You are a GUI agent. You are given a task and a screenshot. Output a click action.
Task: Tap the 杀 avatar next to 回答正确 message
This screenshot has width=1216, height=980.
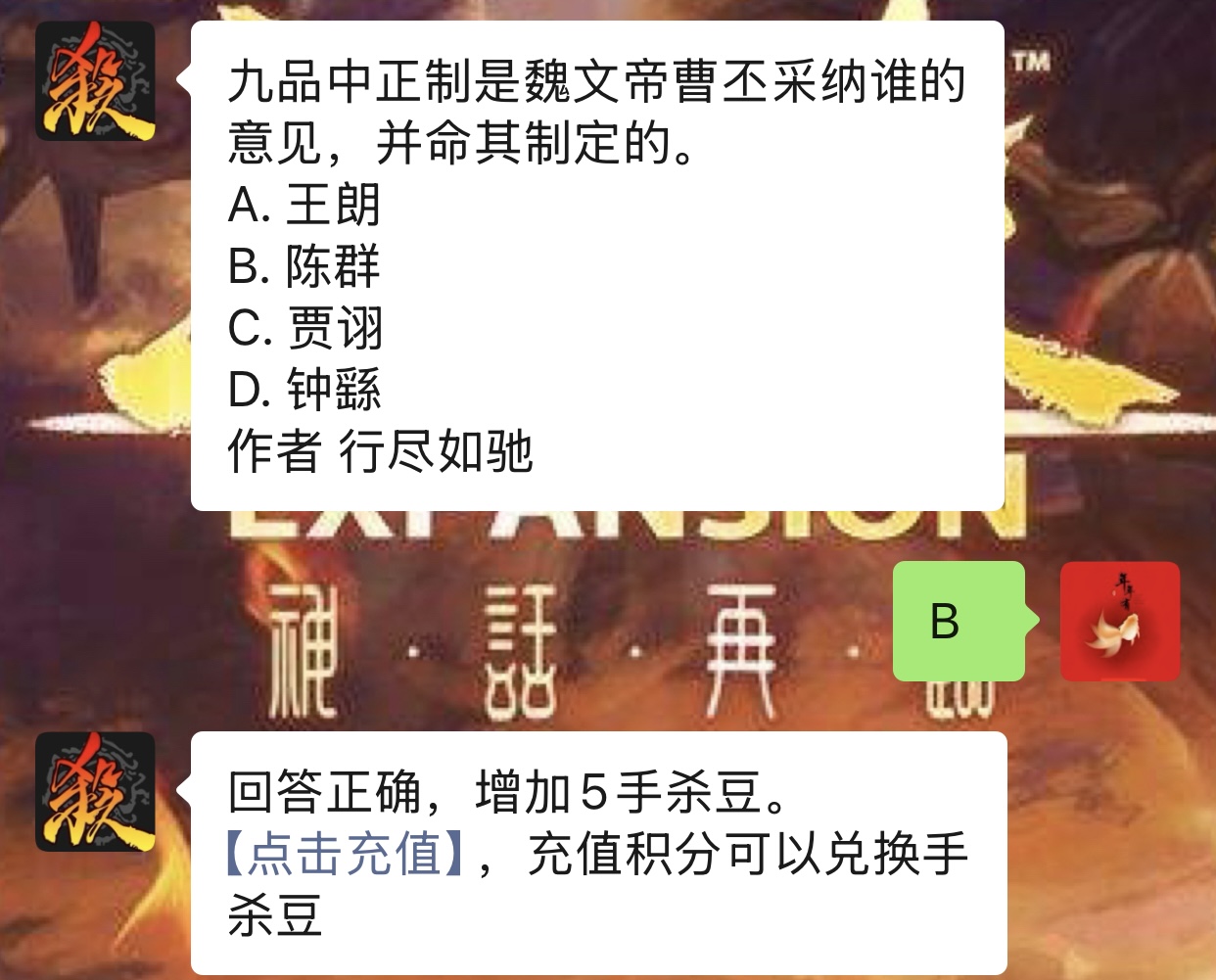[x=95, y=791]
